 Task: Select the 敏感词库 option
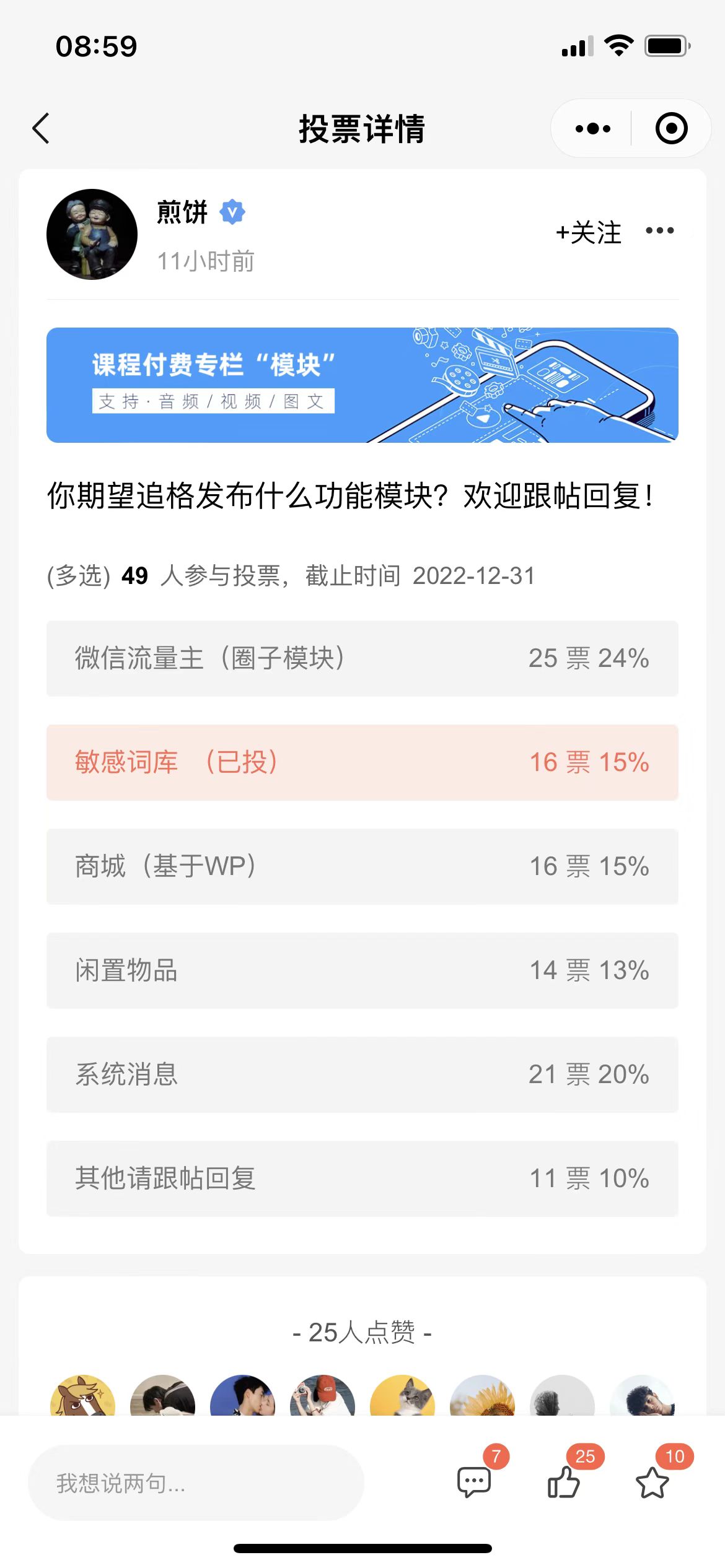(x=362, y=762)
